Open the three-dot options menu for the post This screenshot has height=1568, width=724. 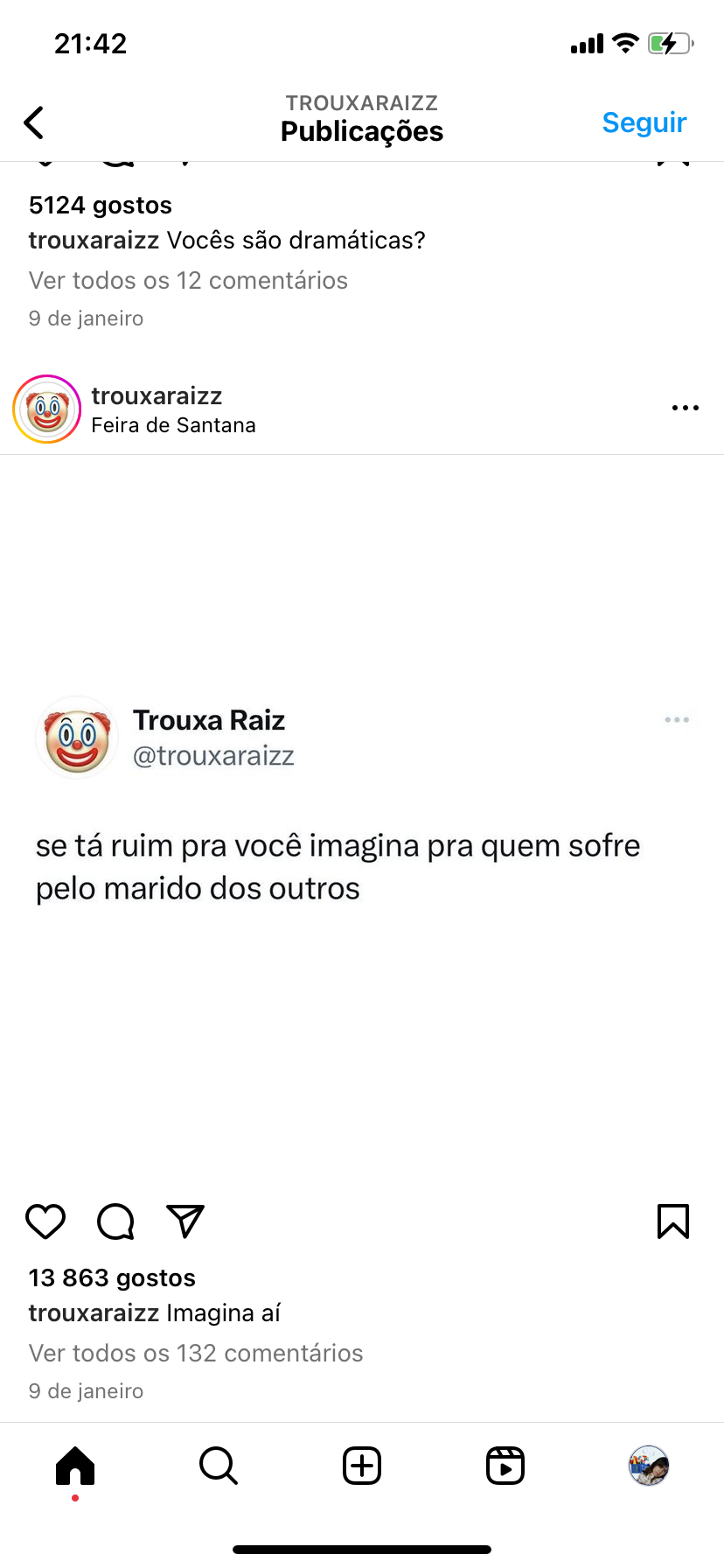tap(685, 408)
